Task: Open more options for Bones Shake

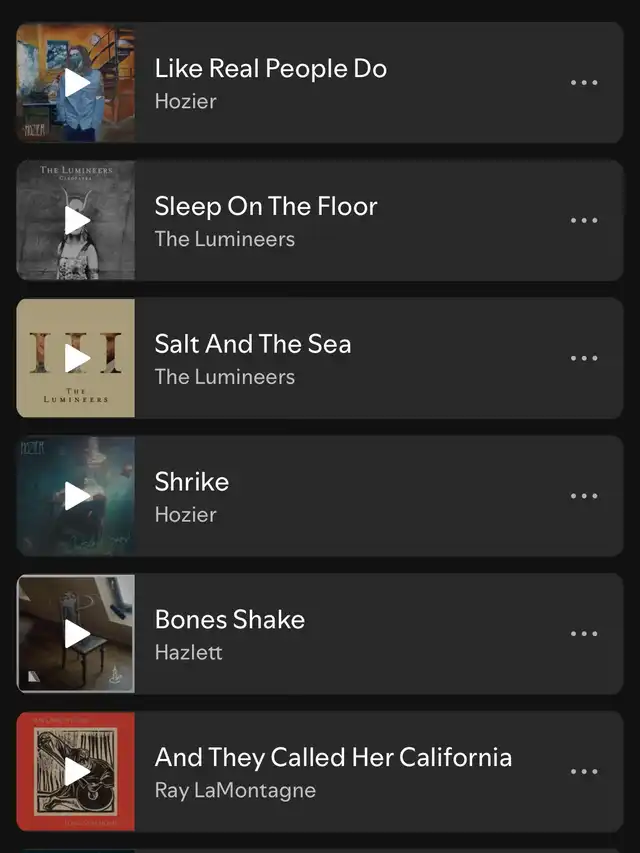Action: point(584,634)
